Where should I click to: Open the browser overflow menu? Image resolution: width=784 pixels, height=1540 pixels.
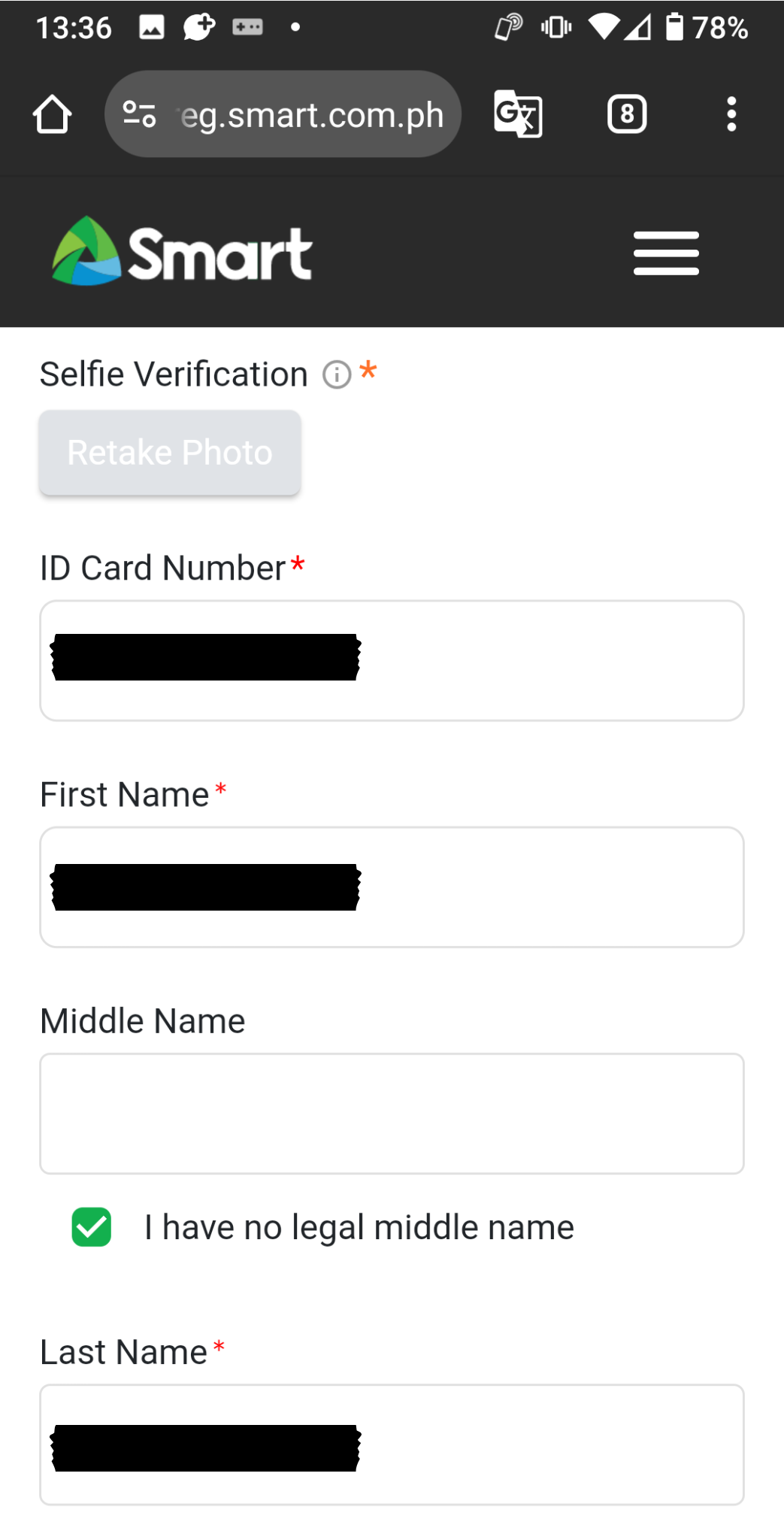(731, 114)
